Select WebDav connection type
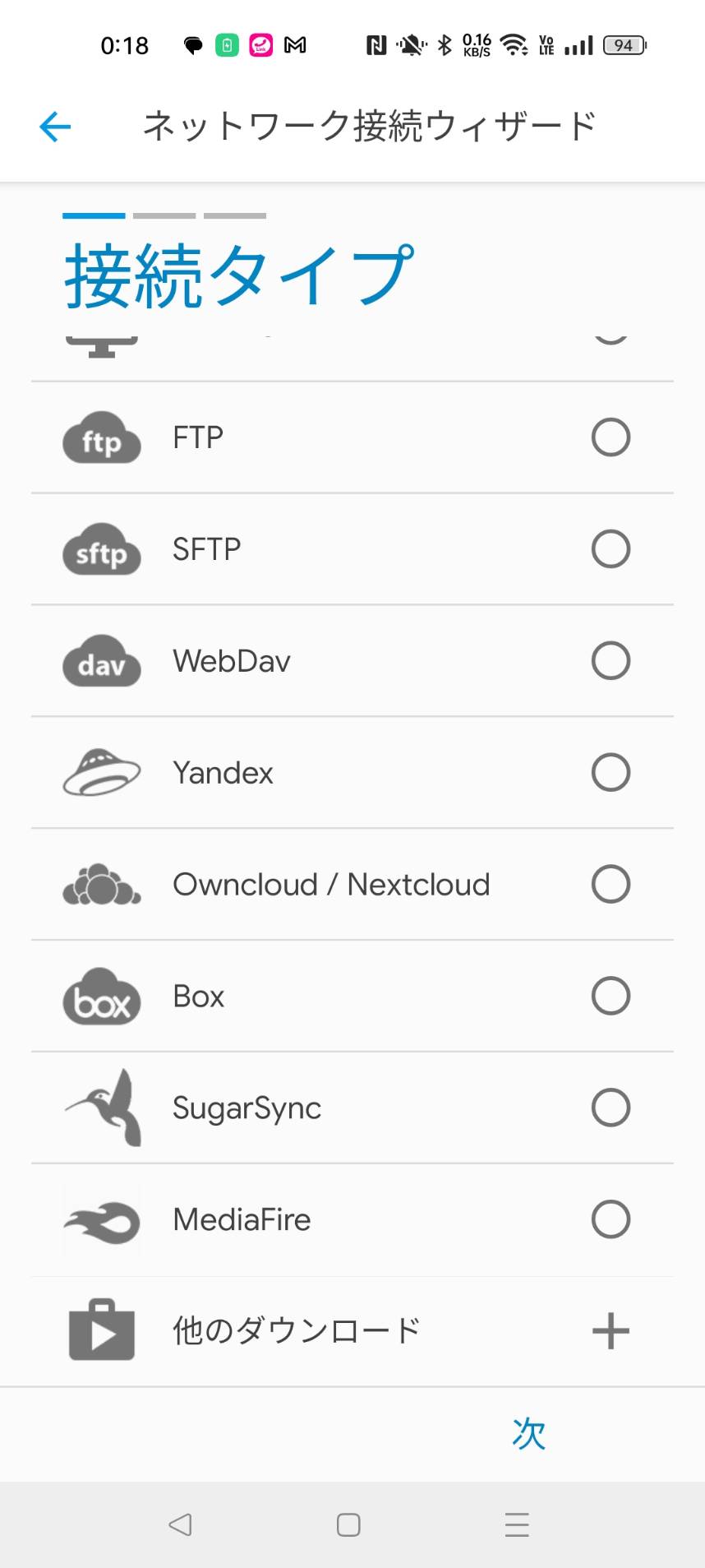The height and width of the screenshot is (1568, 705). point(610,661)
